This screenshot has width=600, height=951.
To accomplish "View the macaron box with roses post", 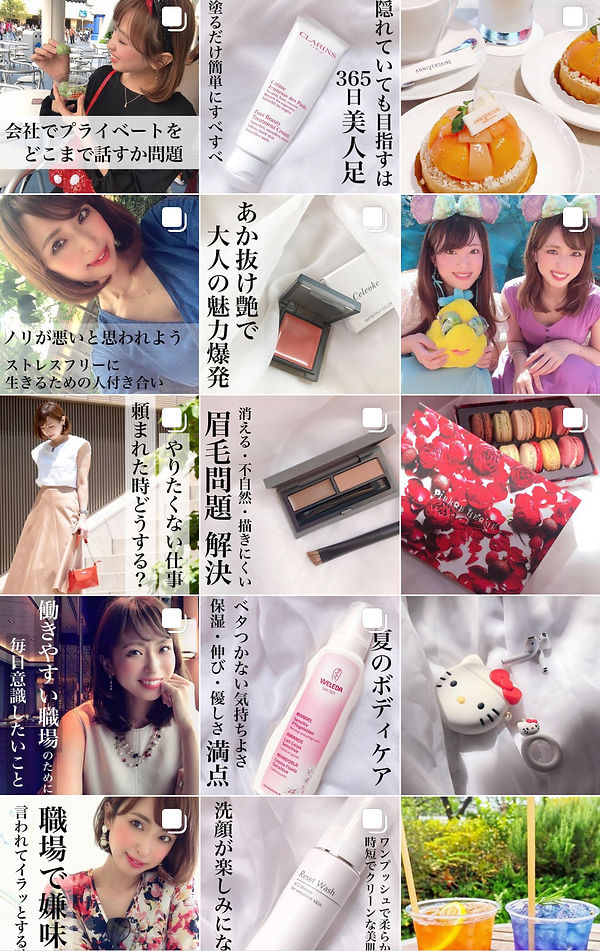I will tap(500, 495).
